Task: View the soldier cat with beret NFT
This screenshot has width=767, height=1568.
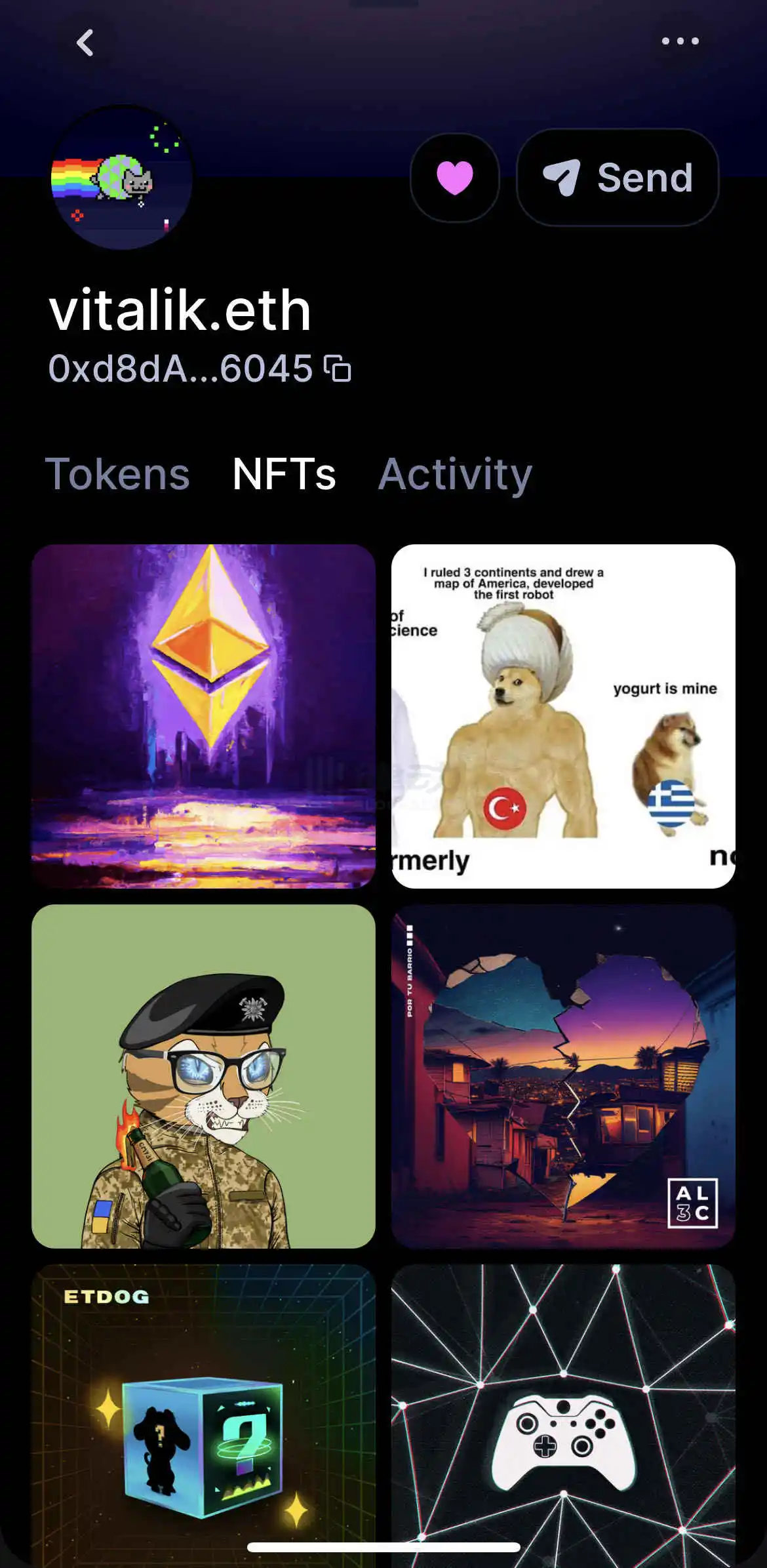Action: (203, 1075)
